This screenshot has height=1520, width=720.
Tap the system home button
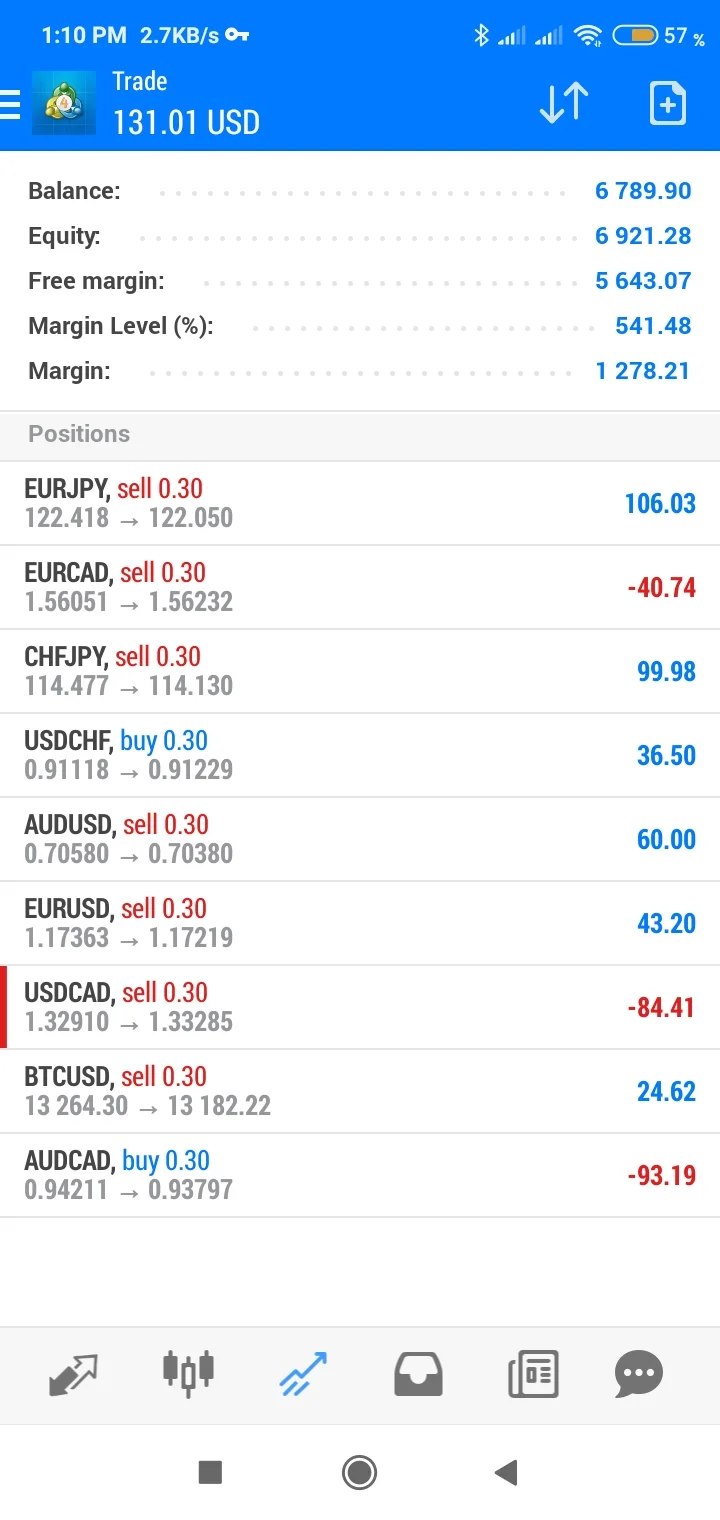(x=359, y=1472)
